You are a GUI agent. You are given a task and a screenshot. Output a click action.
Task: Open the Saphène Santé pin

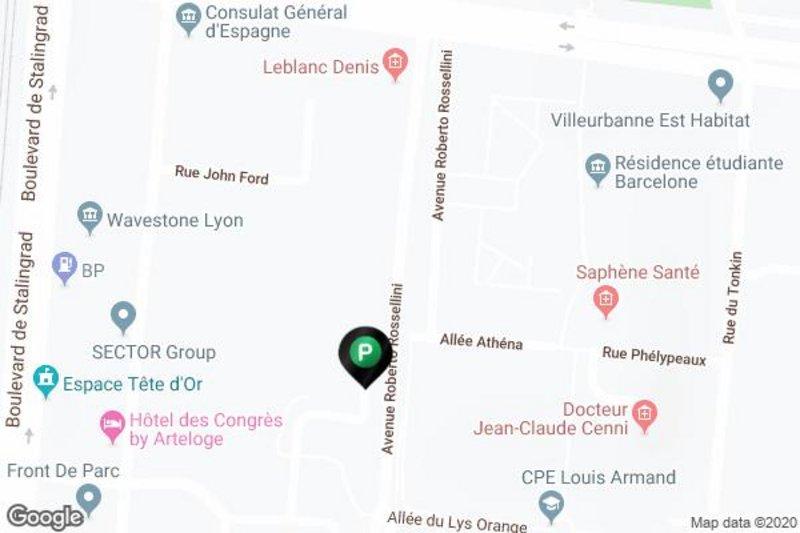click(605, 298)
